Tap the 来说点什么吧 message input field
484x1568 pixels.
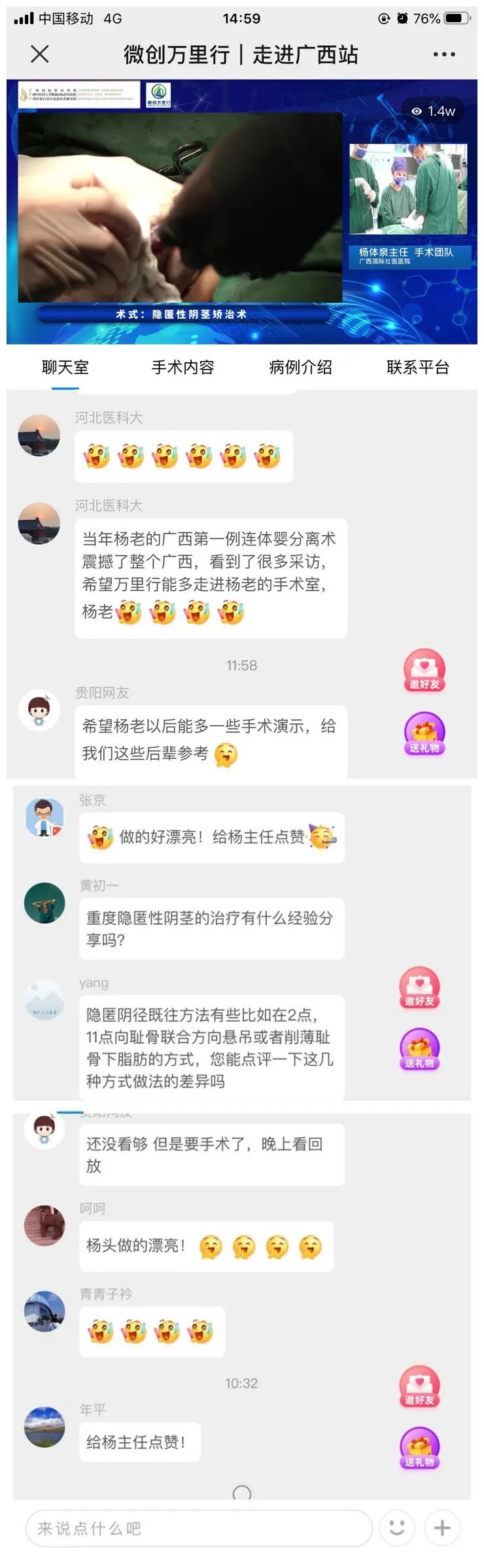pyautogui.click(x=199, y=1528)
